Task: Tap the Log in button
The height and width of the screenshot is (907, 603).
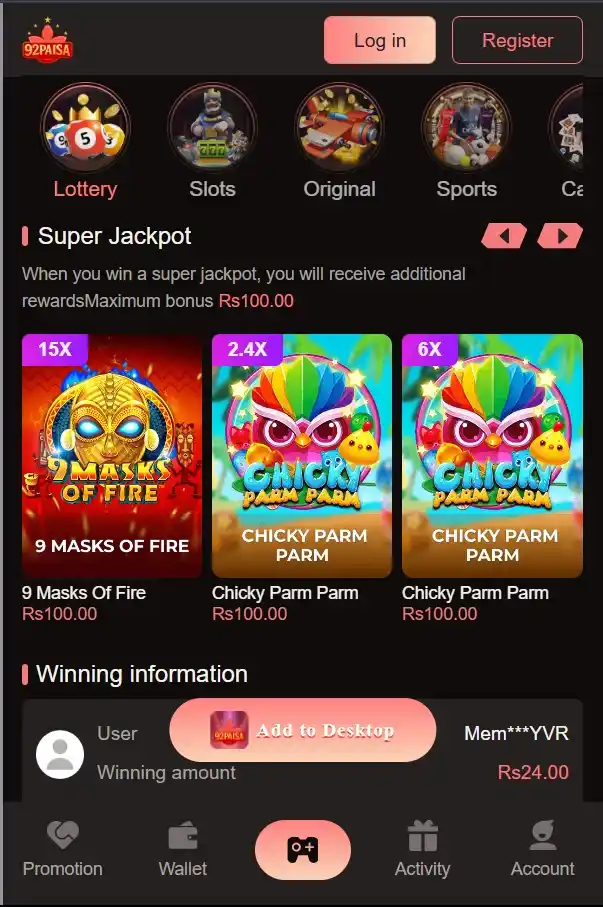Action: click(x=380, y=40)
